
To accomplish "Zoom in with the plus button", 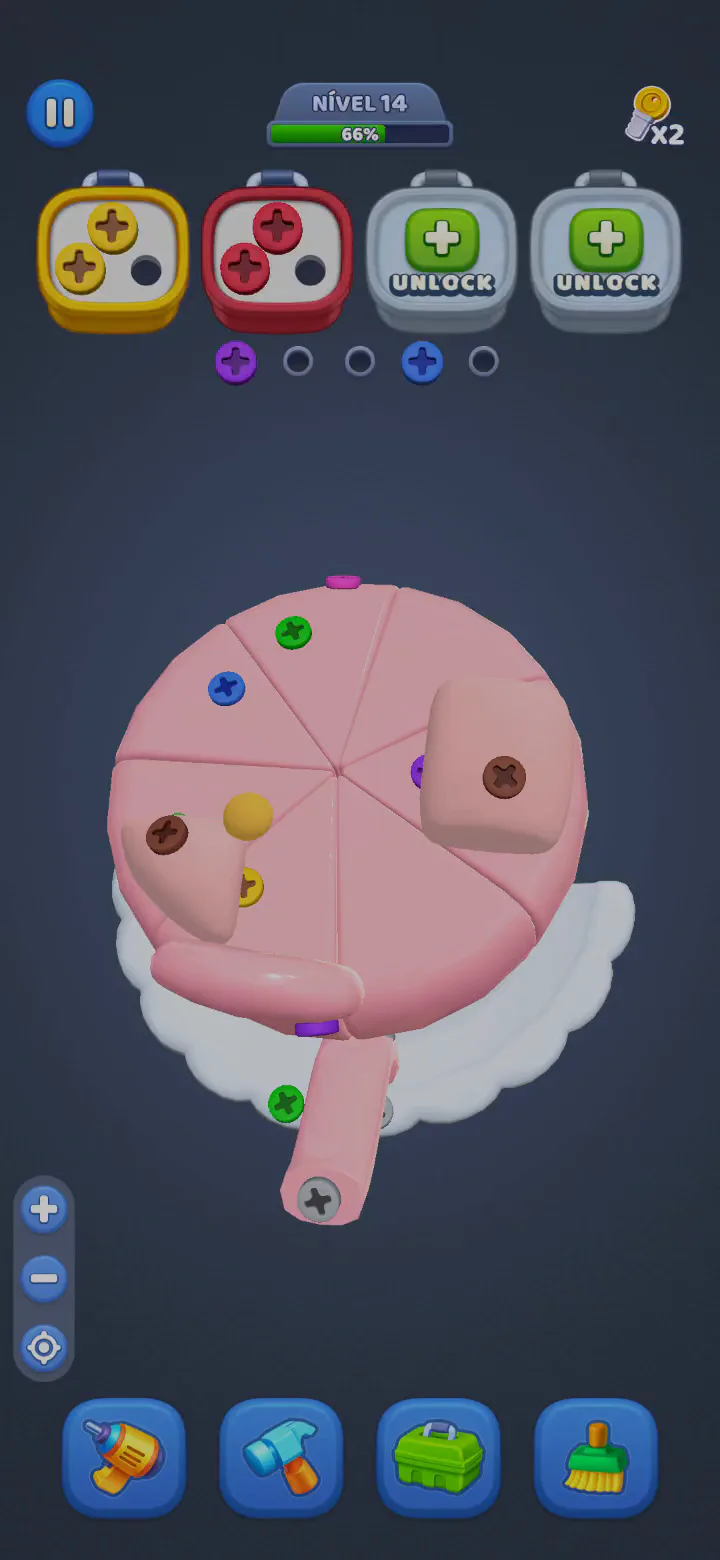I will [x=44, y=1210].
